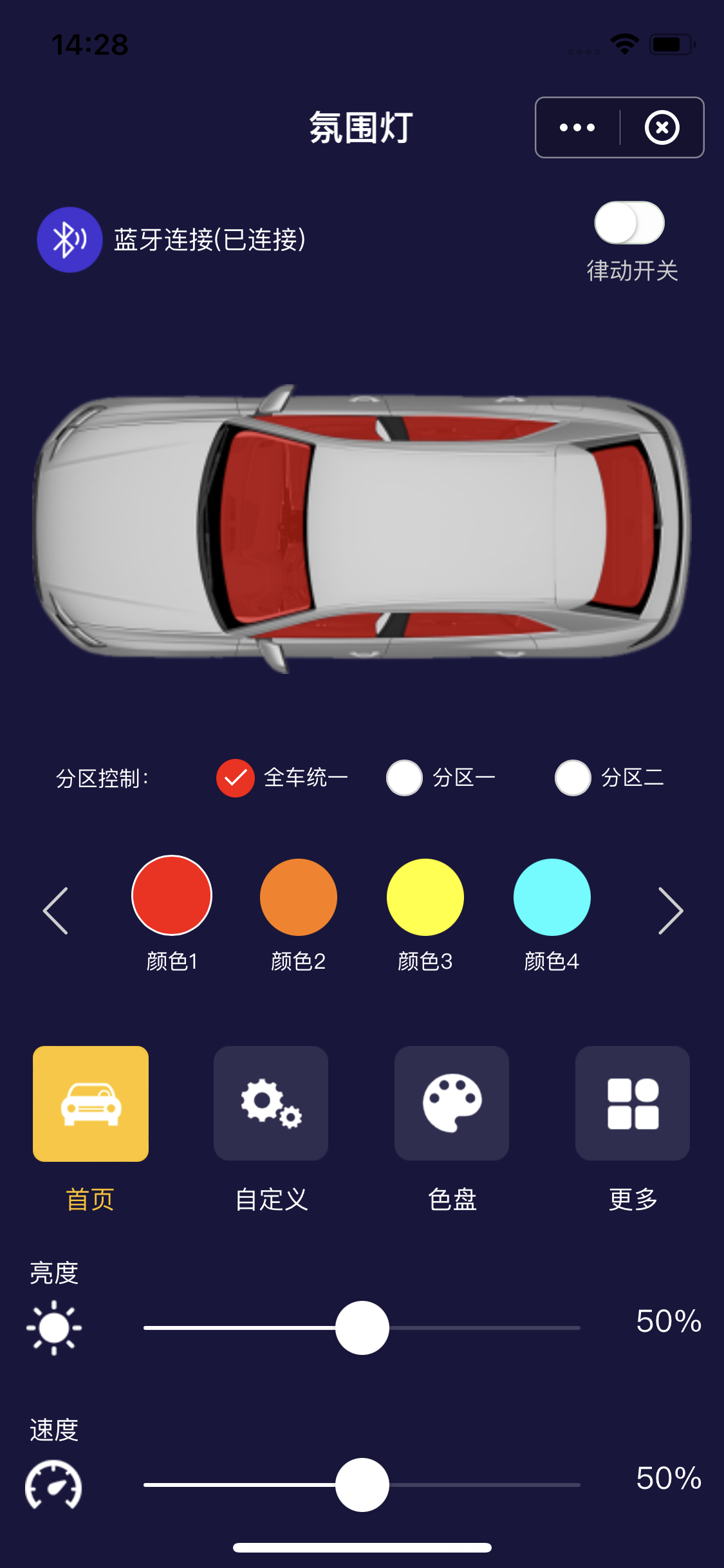Image resolution: width=724 pixels, height=1568 pixels.
Task: Open the 更多 tab
Action: point(633,1103)
